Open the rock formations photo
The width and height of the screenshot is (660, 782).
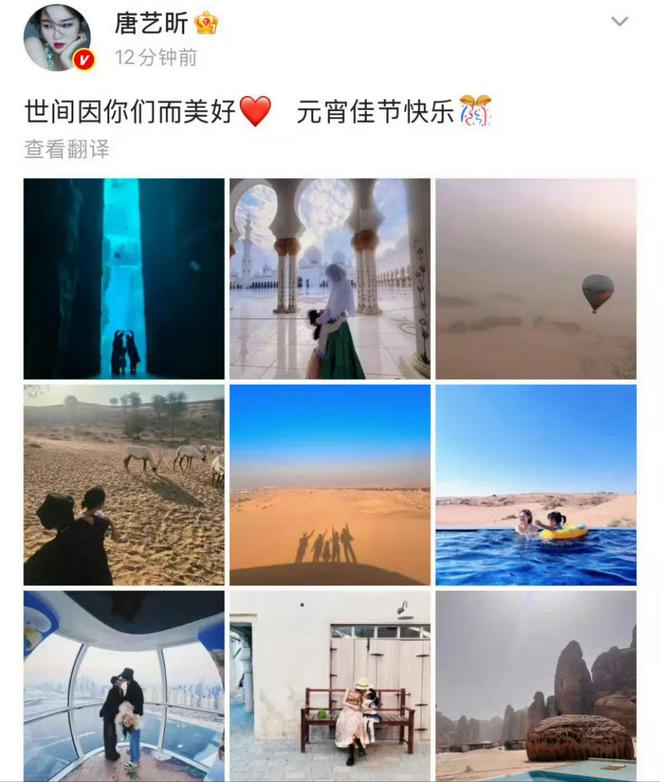[536, 686]
